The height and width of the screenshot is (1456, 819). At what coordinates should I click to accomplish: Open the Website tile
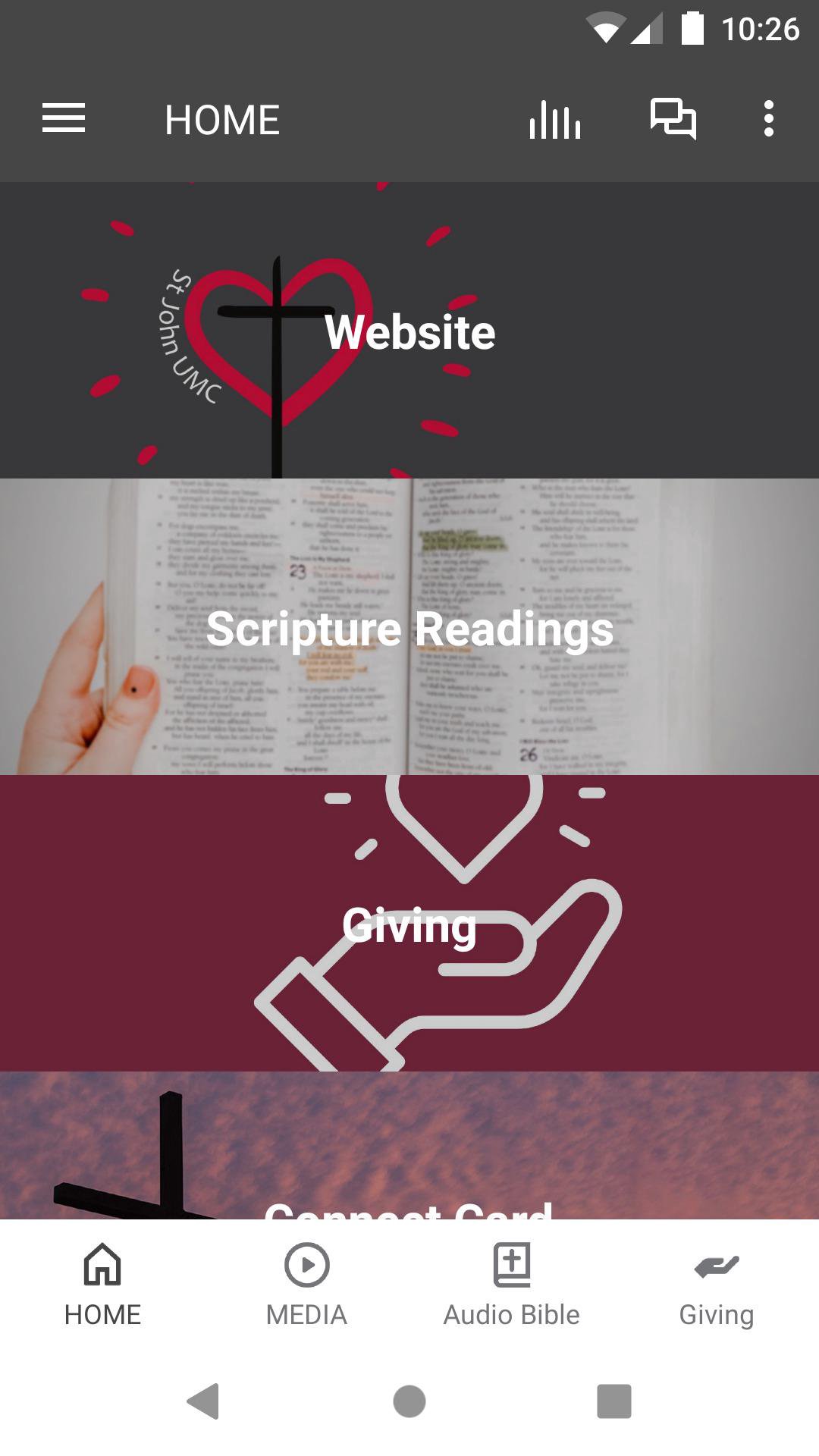[409, 331]
